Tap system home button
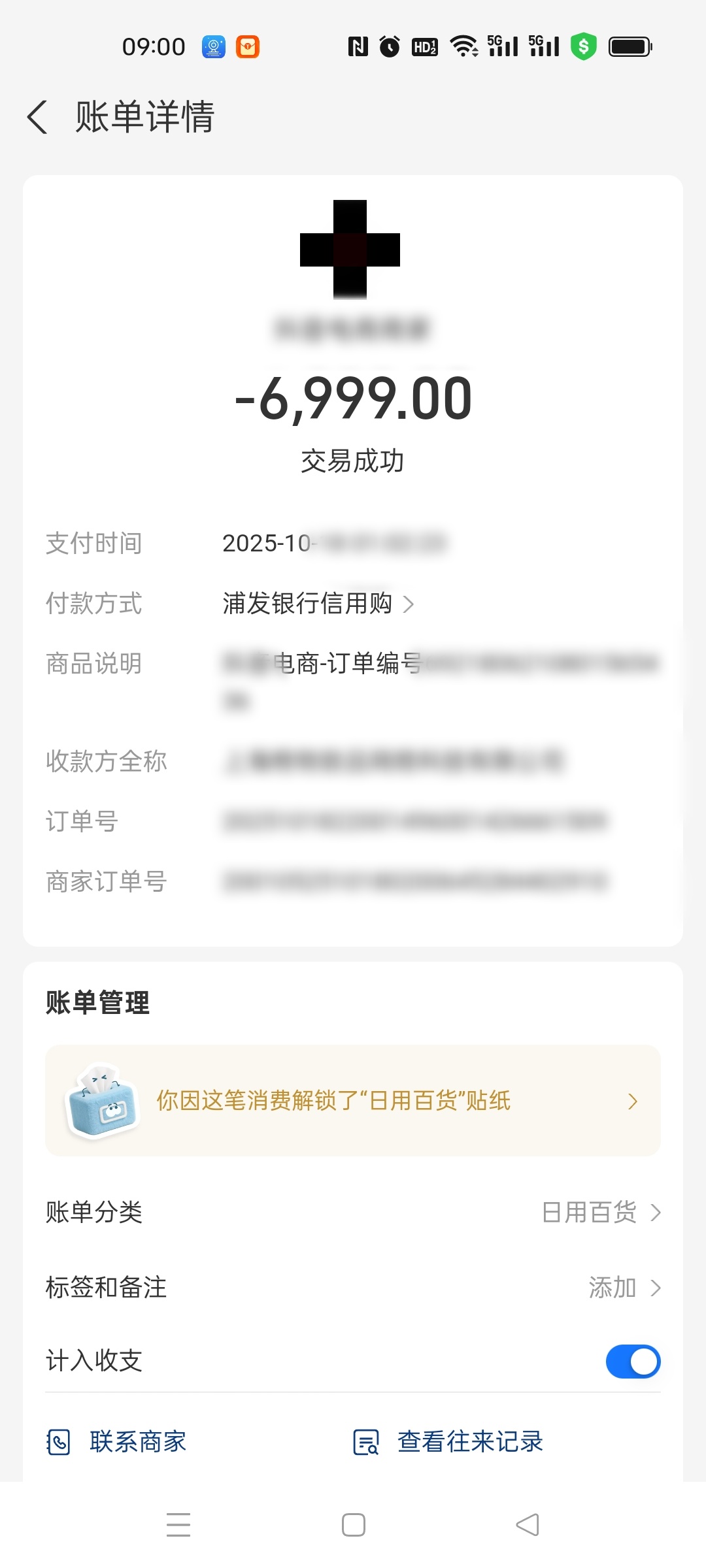706x1568 pixels. 353,1525
